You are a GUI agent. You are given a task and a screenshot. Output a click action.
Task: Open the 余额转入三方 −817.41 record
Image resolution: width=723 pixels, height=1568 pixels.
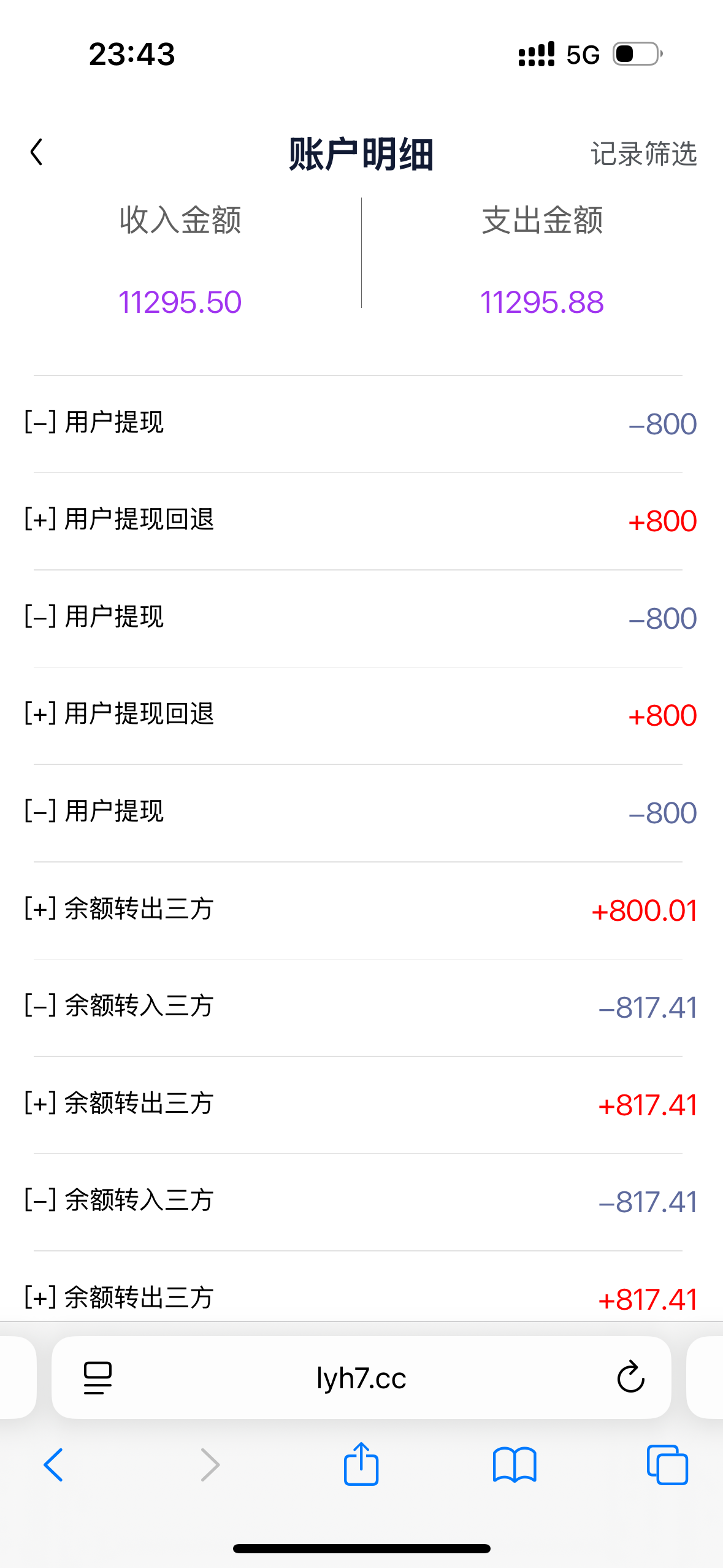click(361, 1007)
